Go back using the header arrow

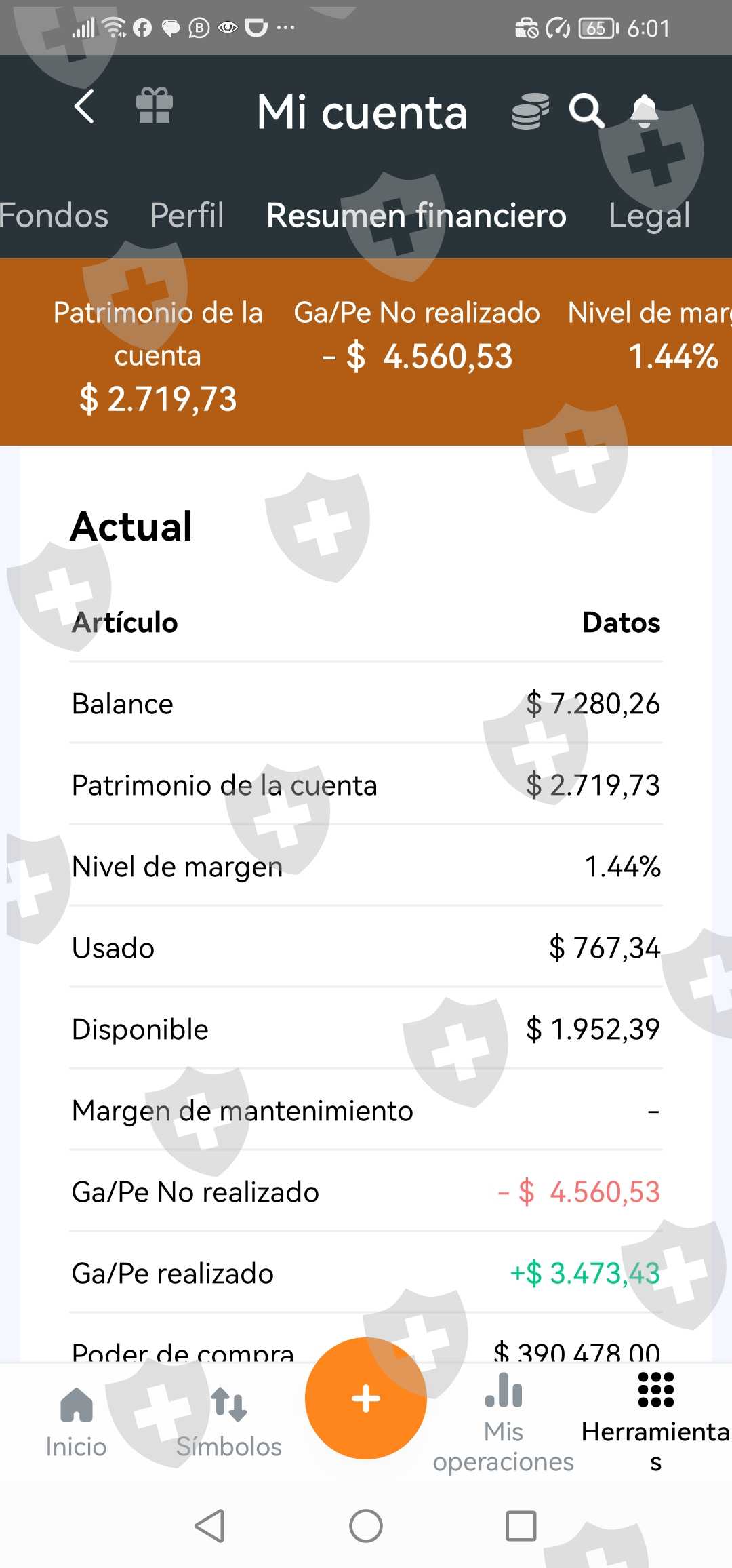click(84, 107)
